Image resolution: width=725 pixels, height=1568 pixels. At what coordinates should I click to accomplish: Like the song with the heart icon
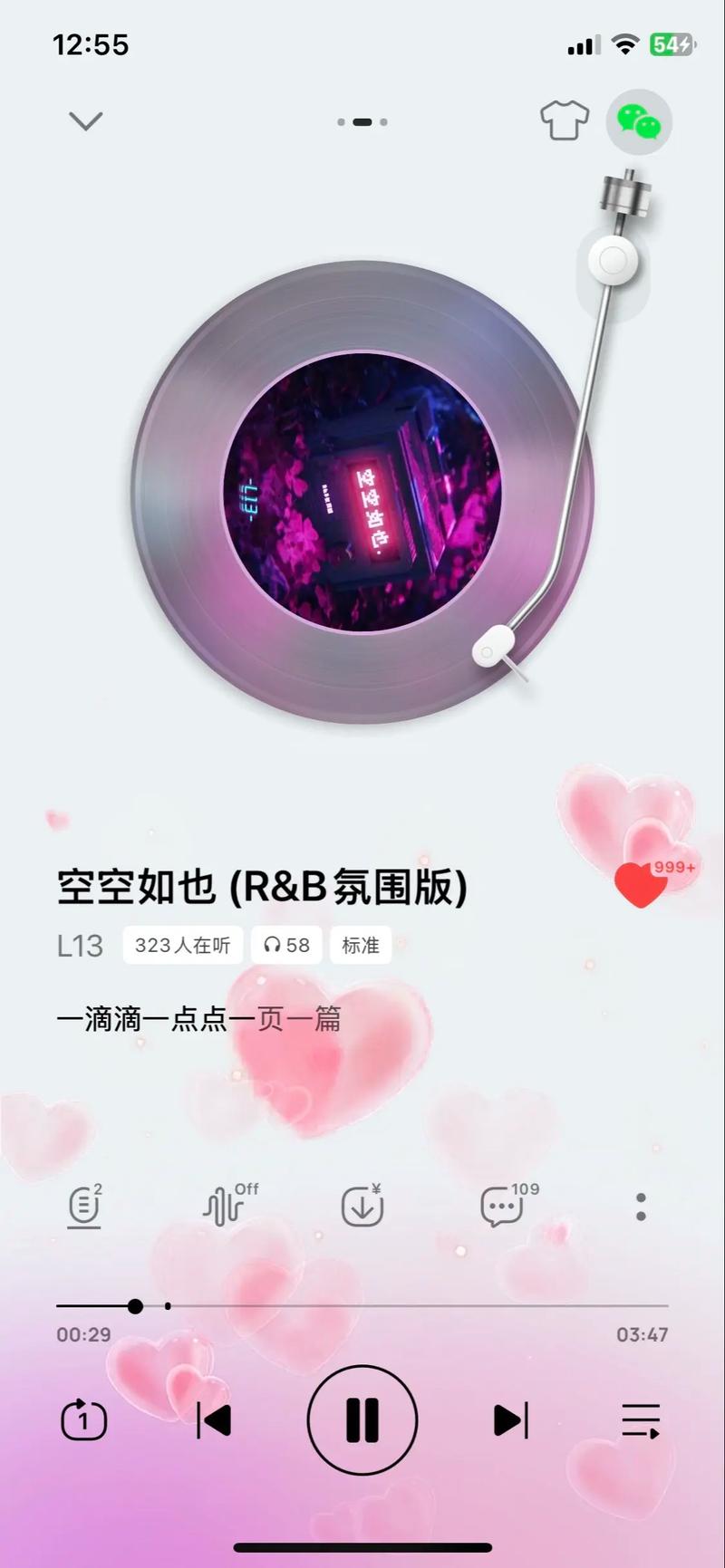point(641,885)
